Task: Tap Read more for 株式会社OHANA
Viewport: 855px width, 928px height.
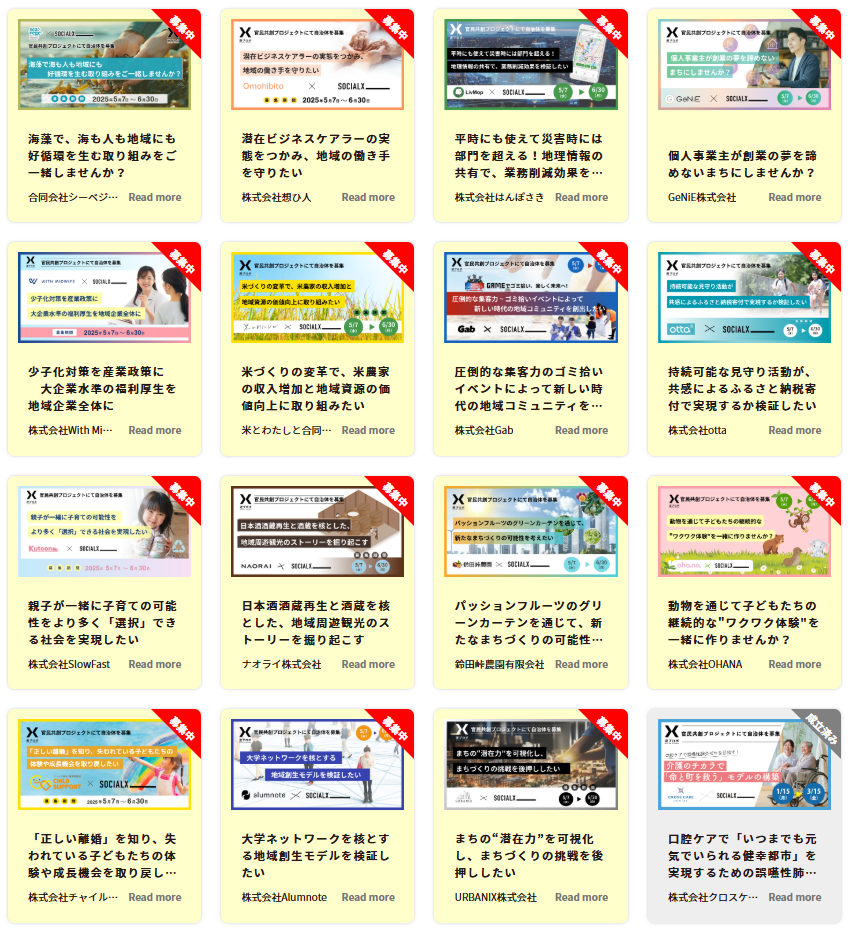Action: click(x=794, y=664)
